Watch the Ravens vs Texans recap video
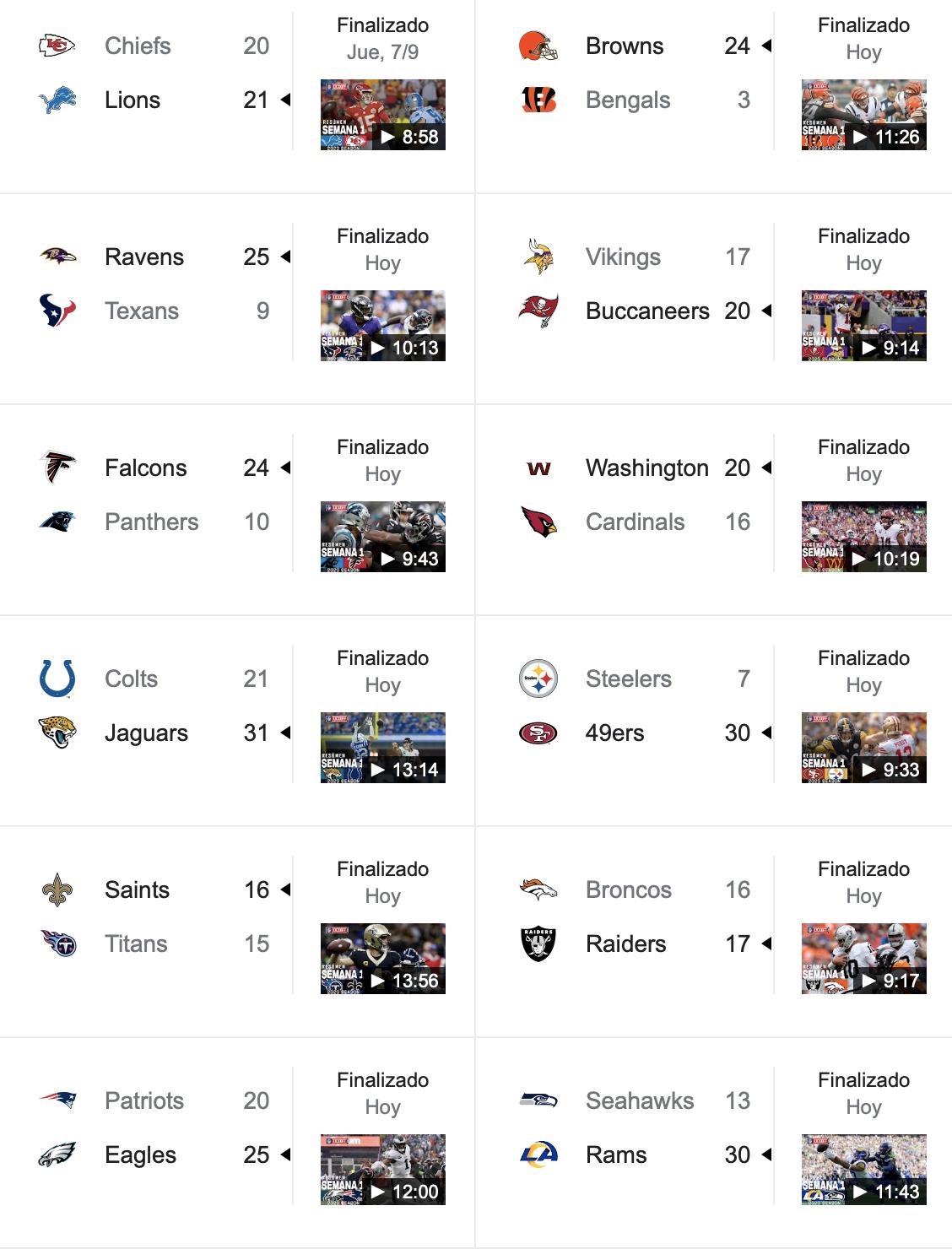Screen dimensions: 952x1249 click(382, 326)
